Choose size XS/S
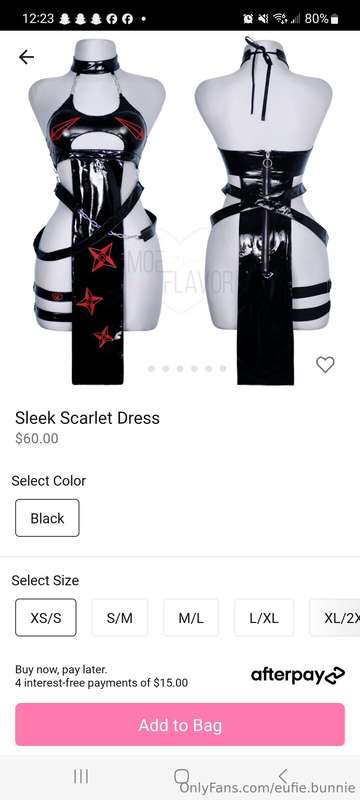 point(46,617)
